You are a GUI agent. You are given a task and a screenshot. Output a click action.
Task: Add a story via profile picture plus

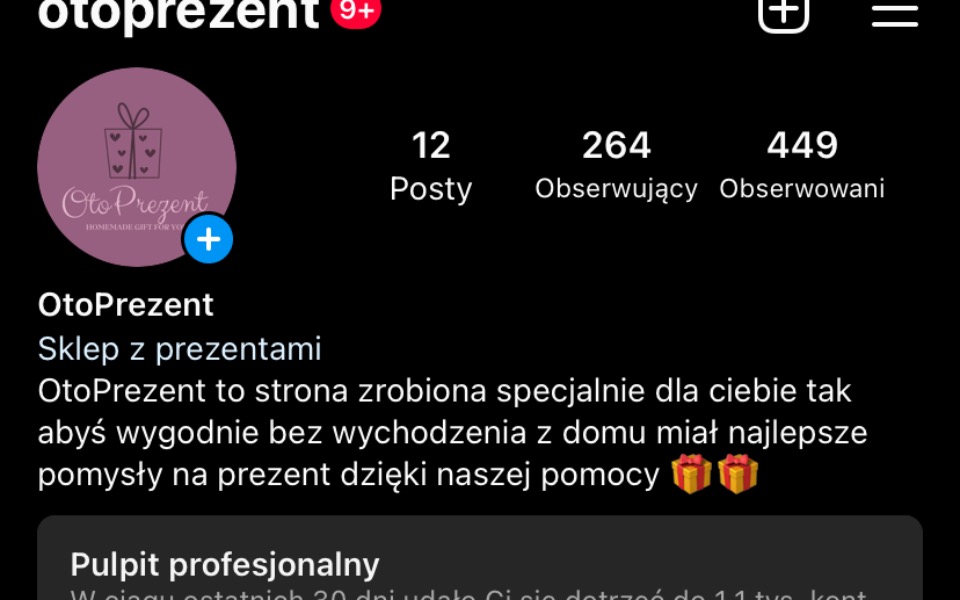208,240
